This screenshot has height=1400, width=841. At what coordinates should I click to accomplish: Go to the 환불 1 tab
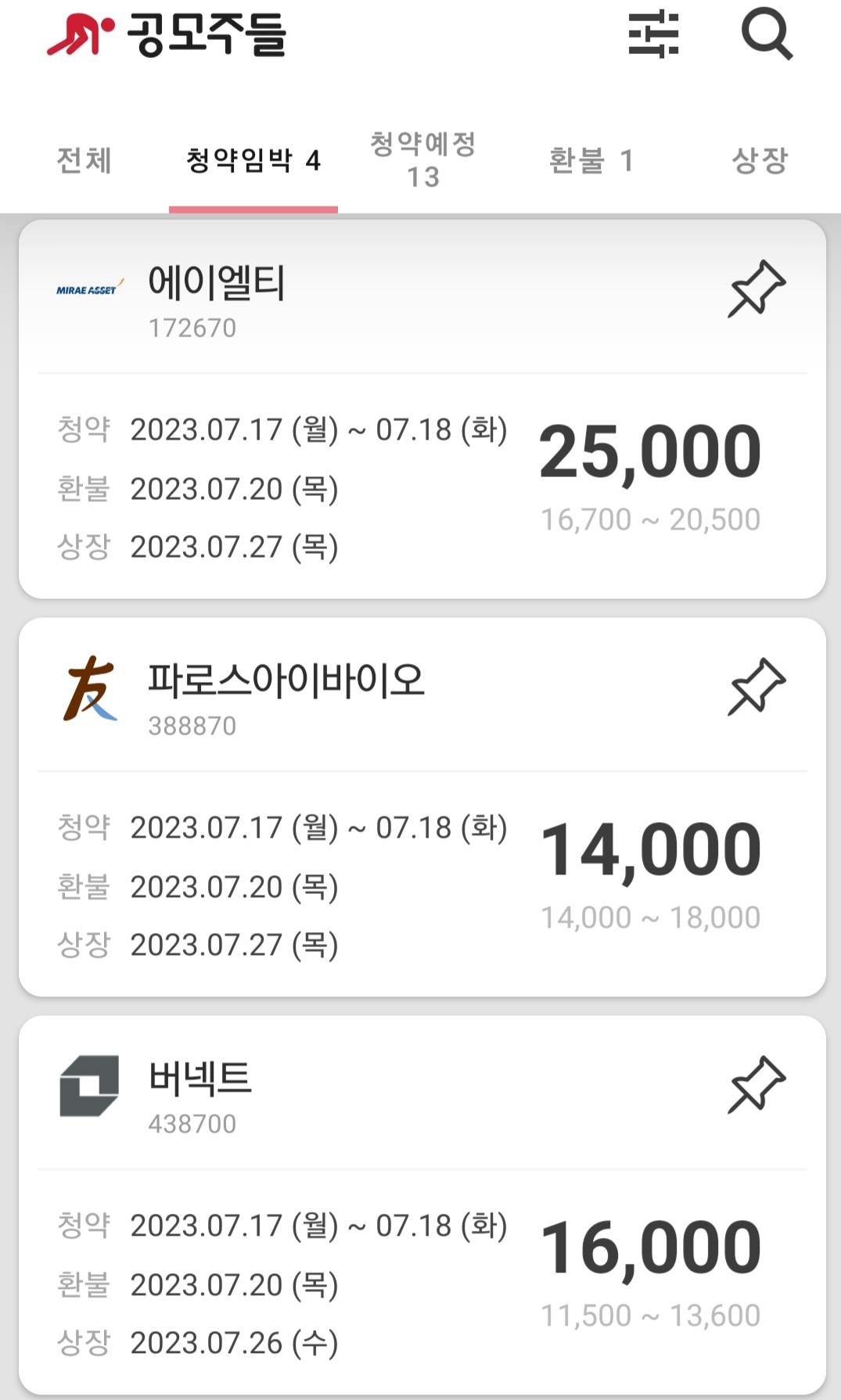591,160
